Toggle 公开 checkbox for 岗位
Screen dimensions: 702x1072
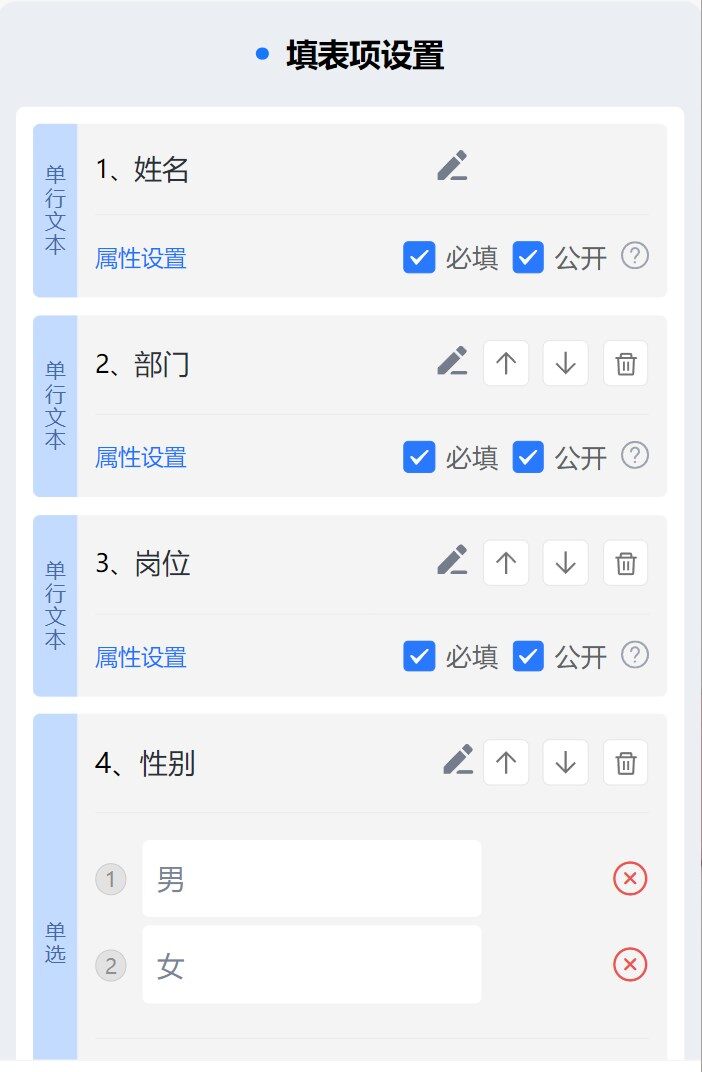[528, 656]
